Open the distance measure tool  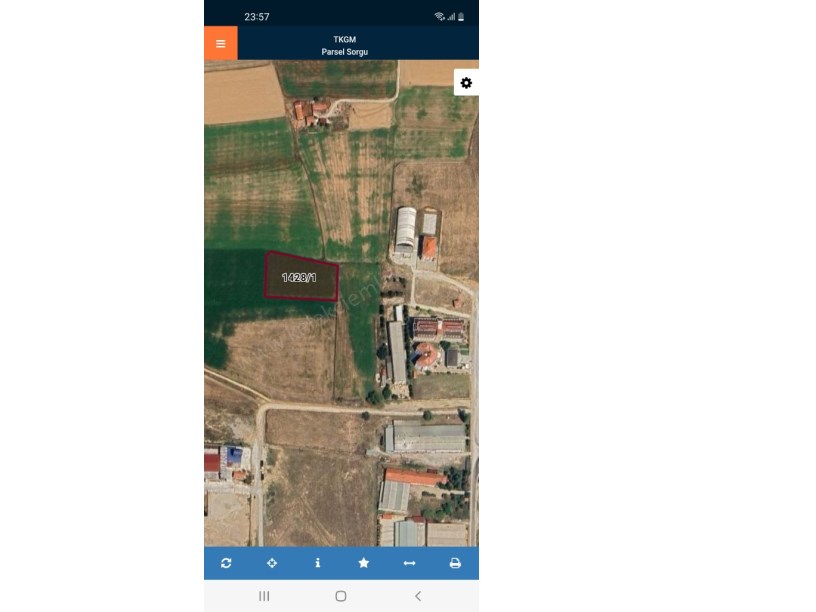coord(409,563)
